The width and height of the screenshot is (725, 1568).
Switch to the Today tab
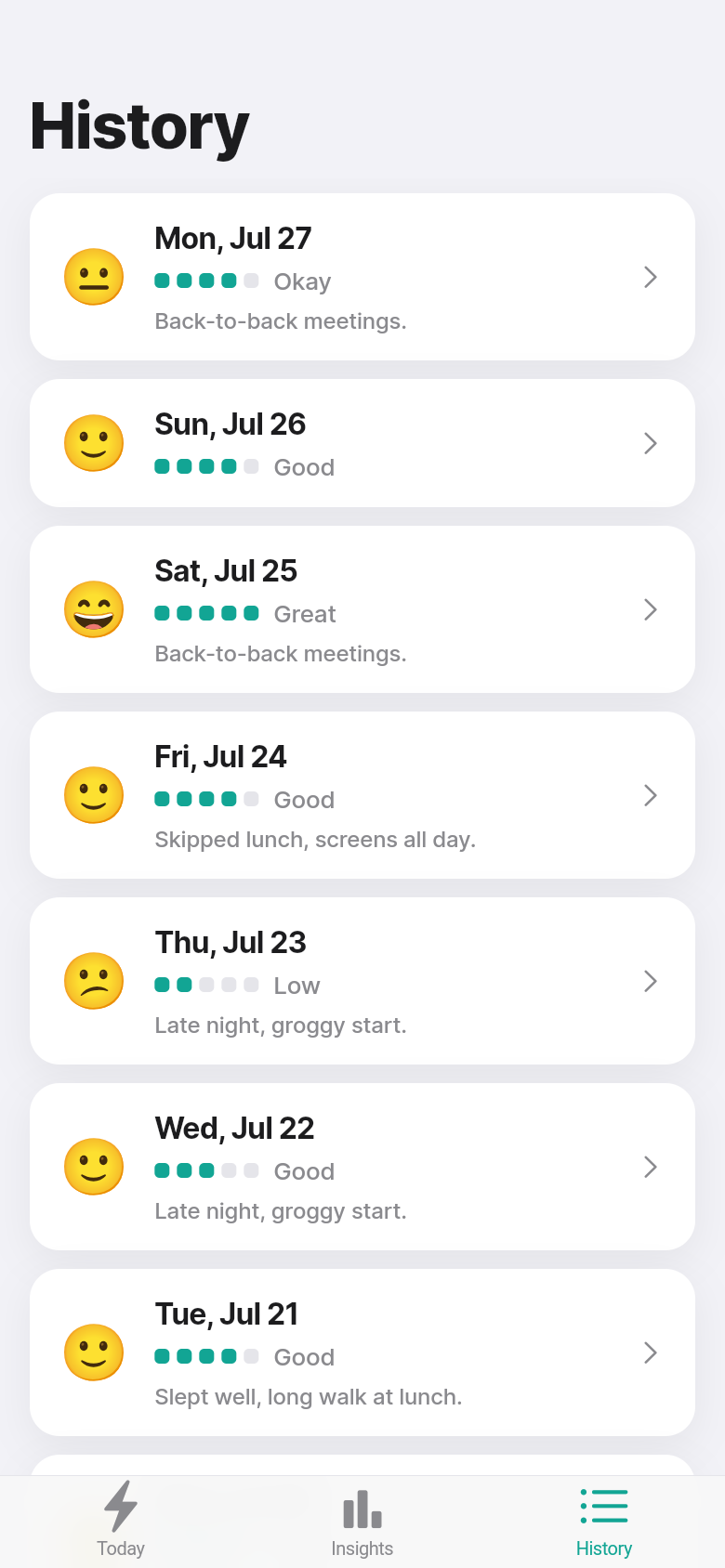[x=121, y=1522]
